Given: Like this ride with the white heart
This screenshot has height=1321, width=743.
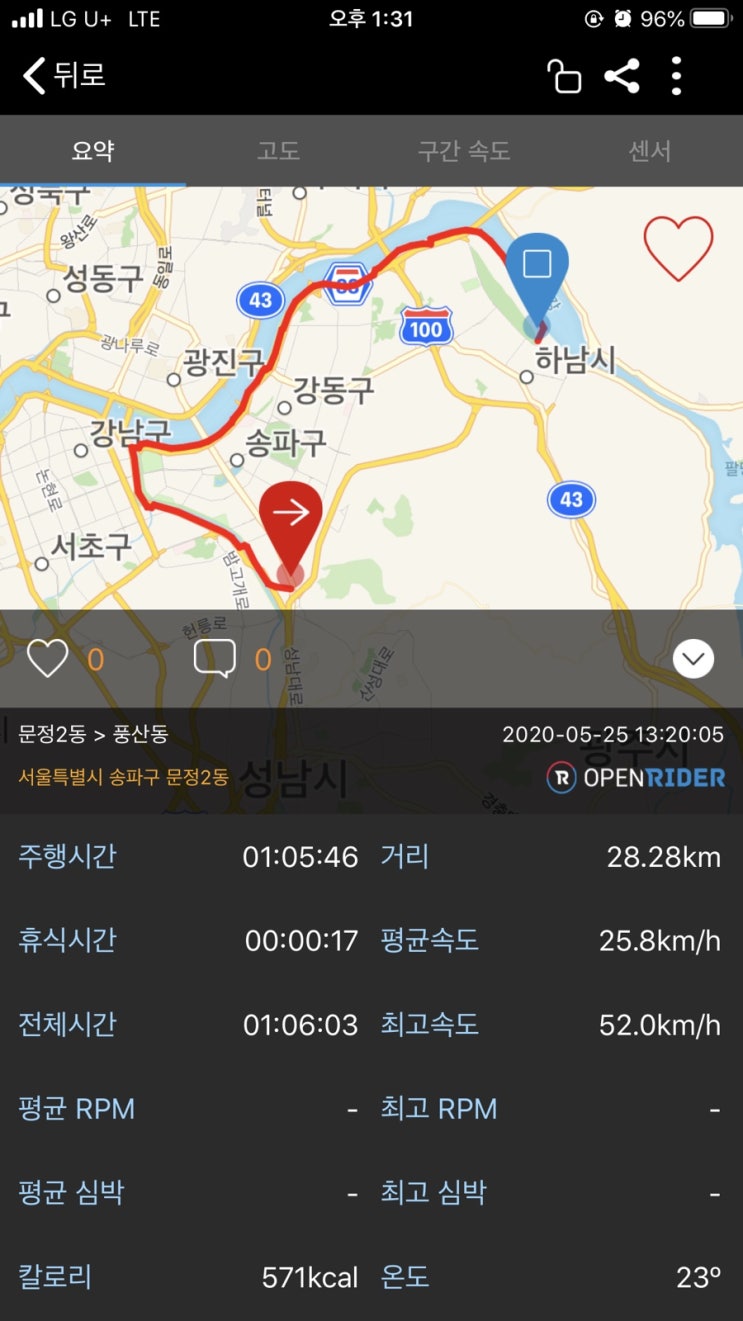Looking at the screenshot, I should [x=47, y=659].
